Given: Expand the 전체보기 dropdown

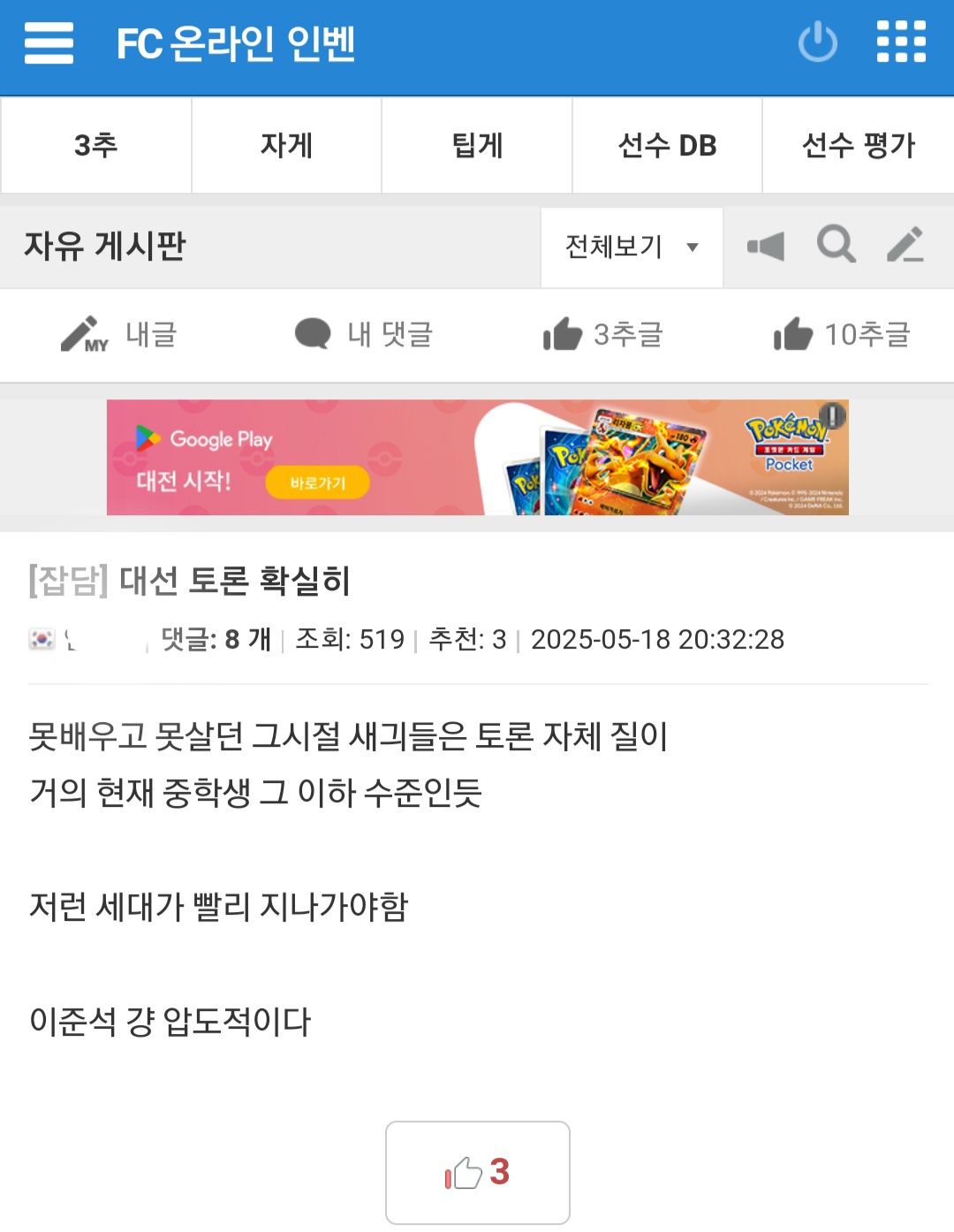Looking at the screenshot, I should [632, 247].
